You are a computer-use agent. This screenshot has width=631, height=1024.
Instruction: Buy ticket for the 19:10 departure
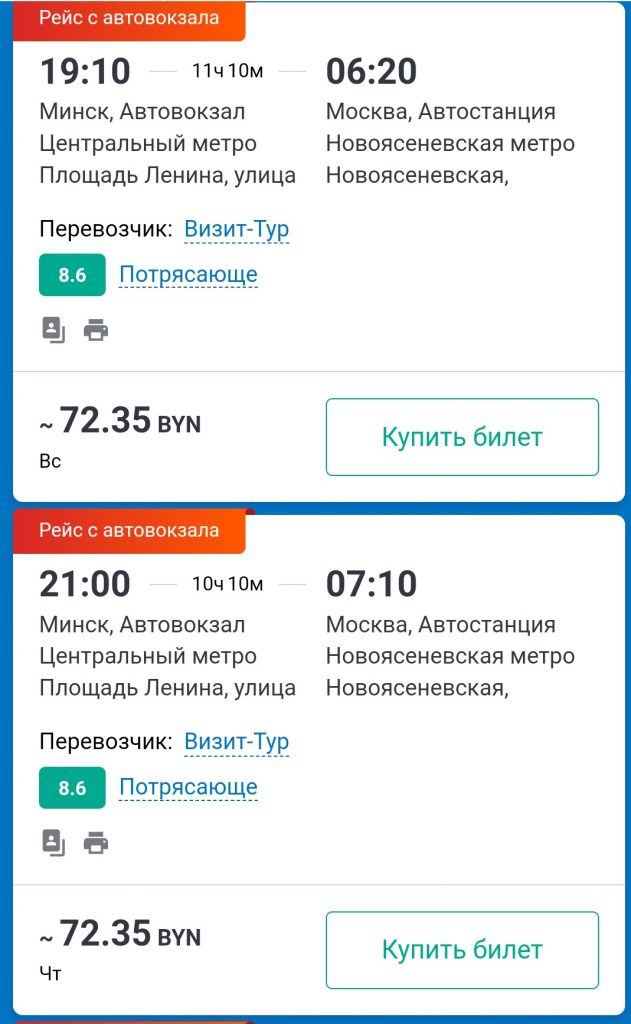[x=462, y=437]
